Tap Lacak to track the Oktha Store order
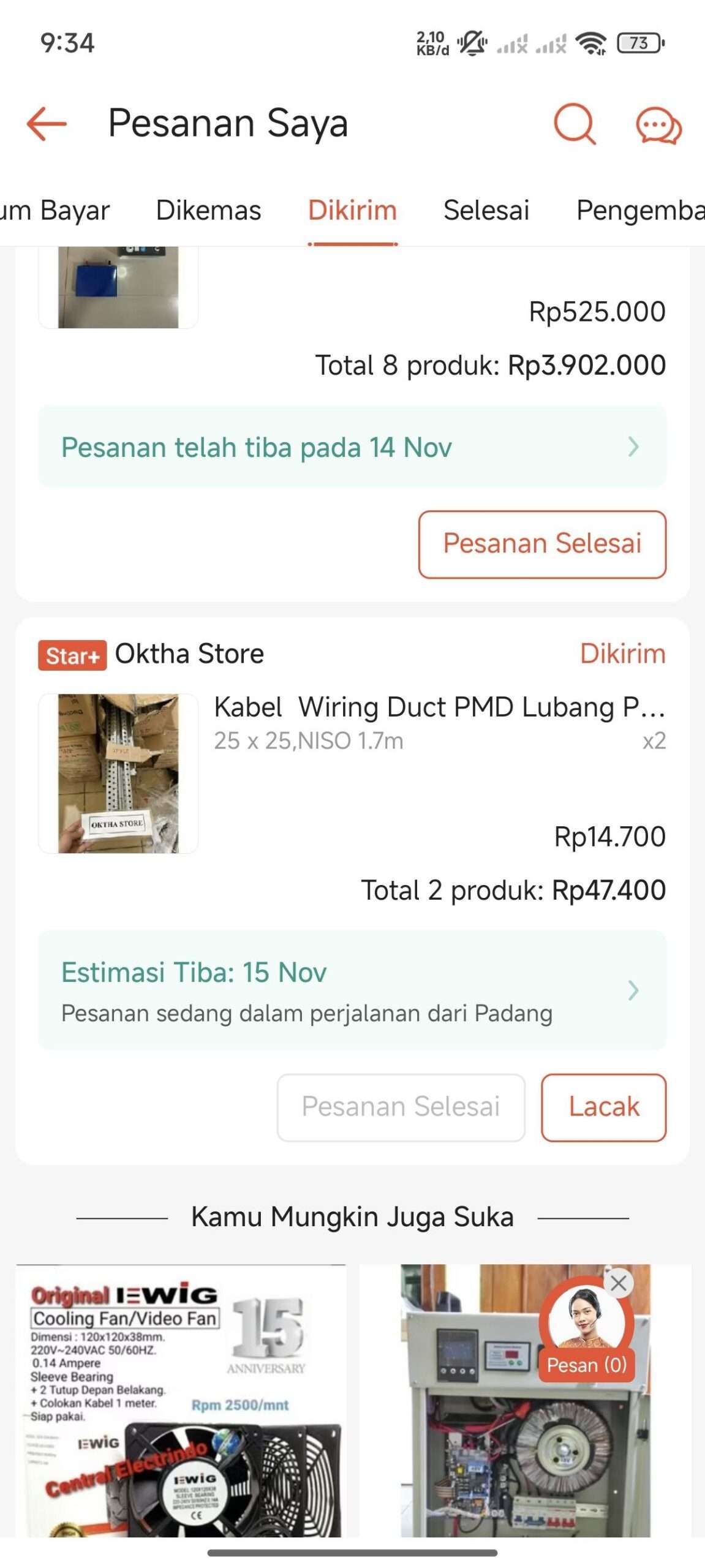Viewport: 705px width, 1568px height. pos(603,1106)
